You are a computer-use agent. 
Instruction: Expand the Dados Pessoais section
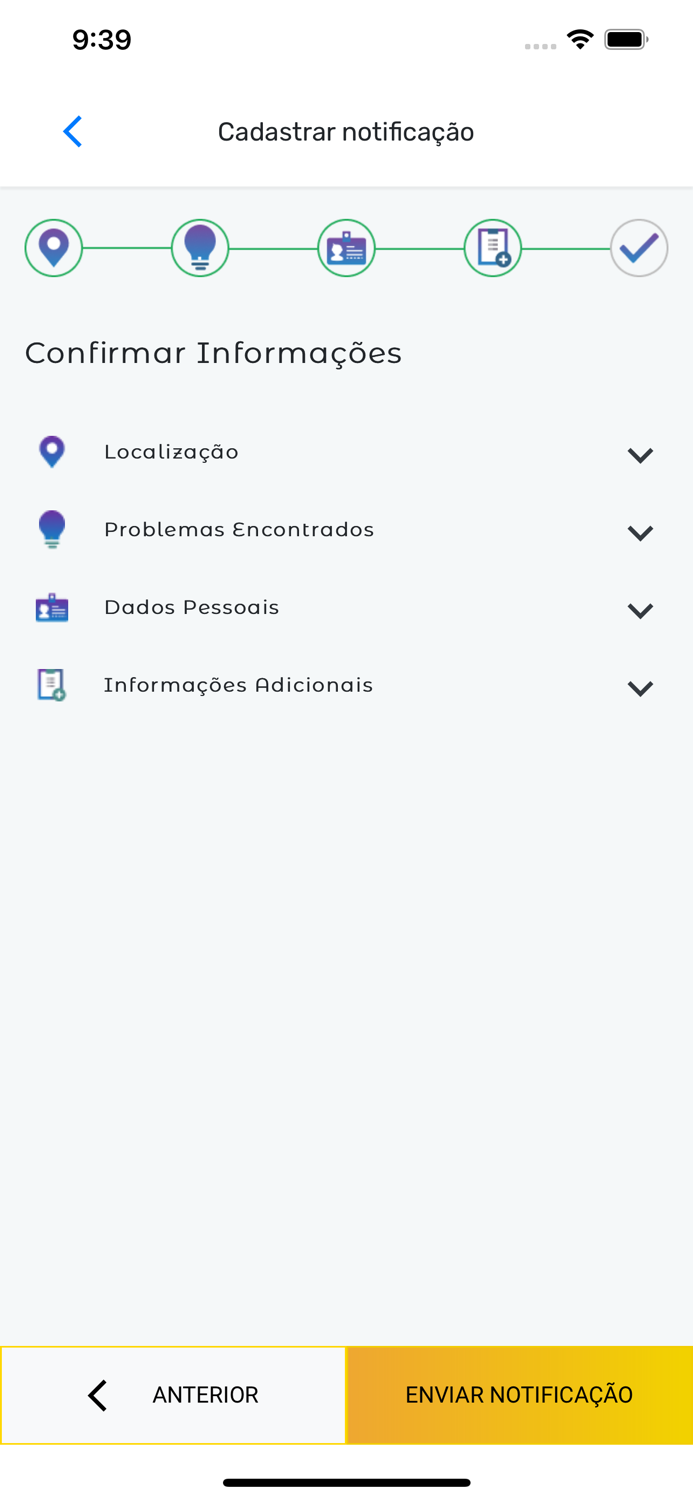(x=640, y=610)
